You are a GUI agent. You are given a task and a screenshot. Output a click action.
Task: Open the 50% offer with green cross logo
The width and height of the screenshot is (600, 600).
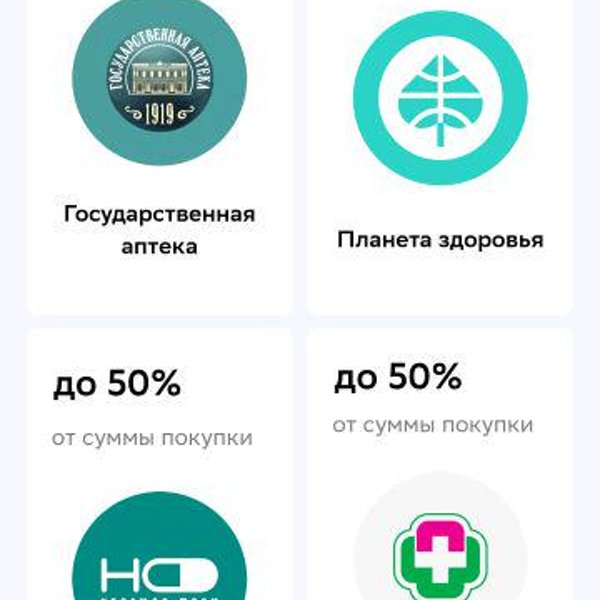click(x=440, y=470)
